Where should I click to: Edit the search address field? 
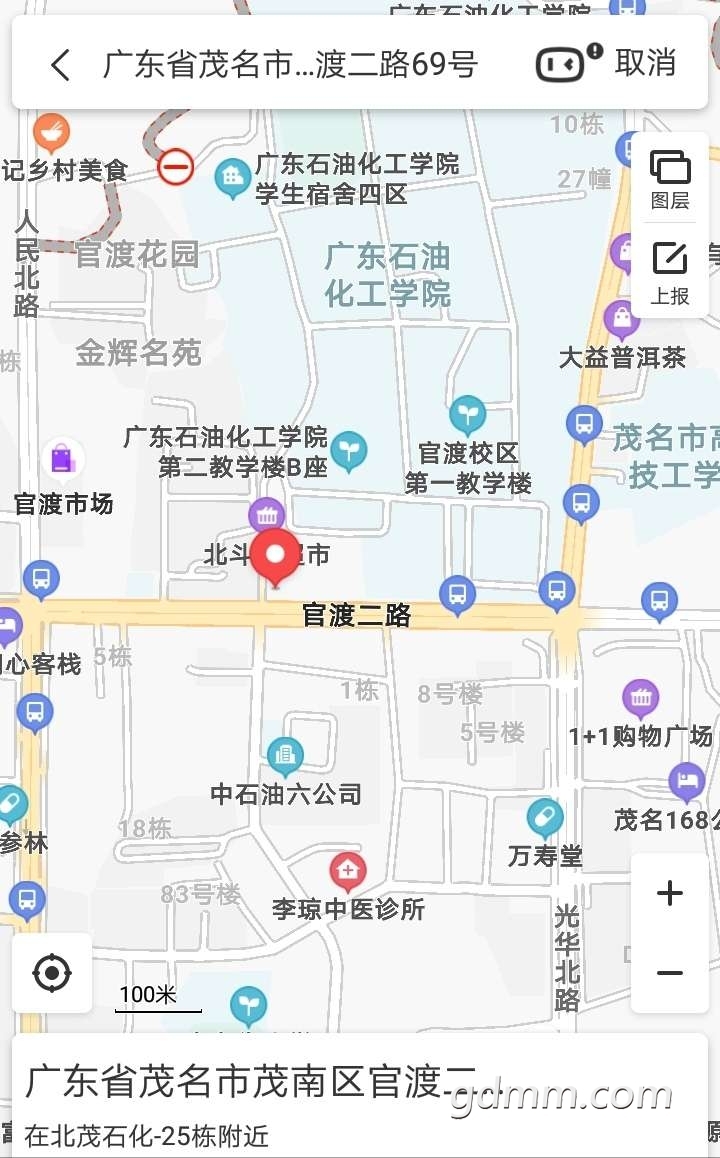coord(290,65)
